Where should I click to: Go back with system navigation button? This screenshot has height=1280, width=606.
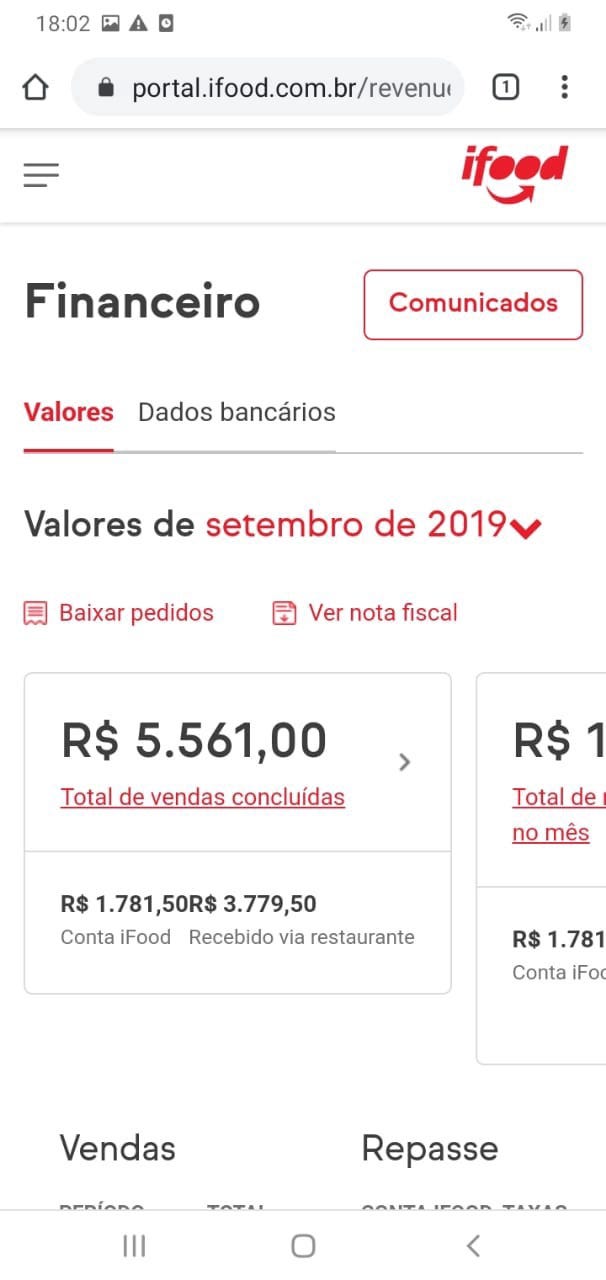pos(473,1245)
